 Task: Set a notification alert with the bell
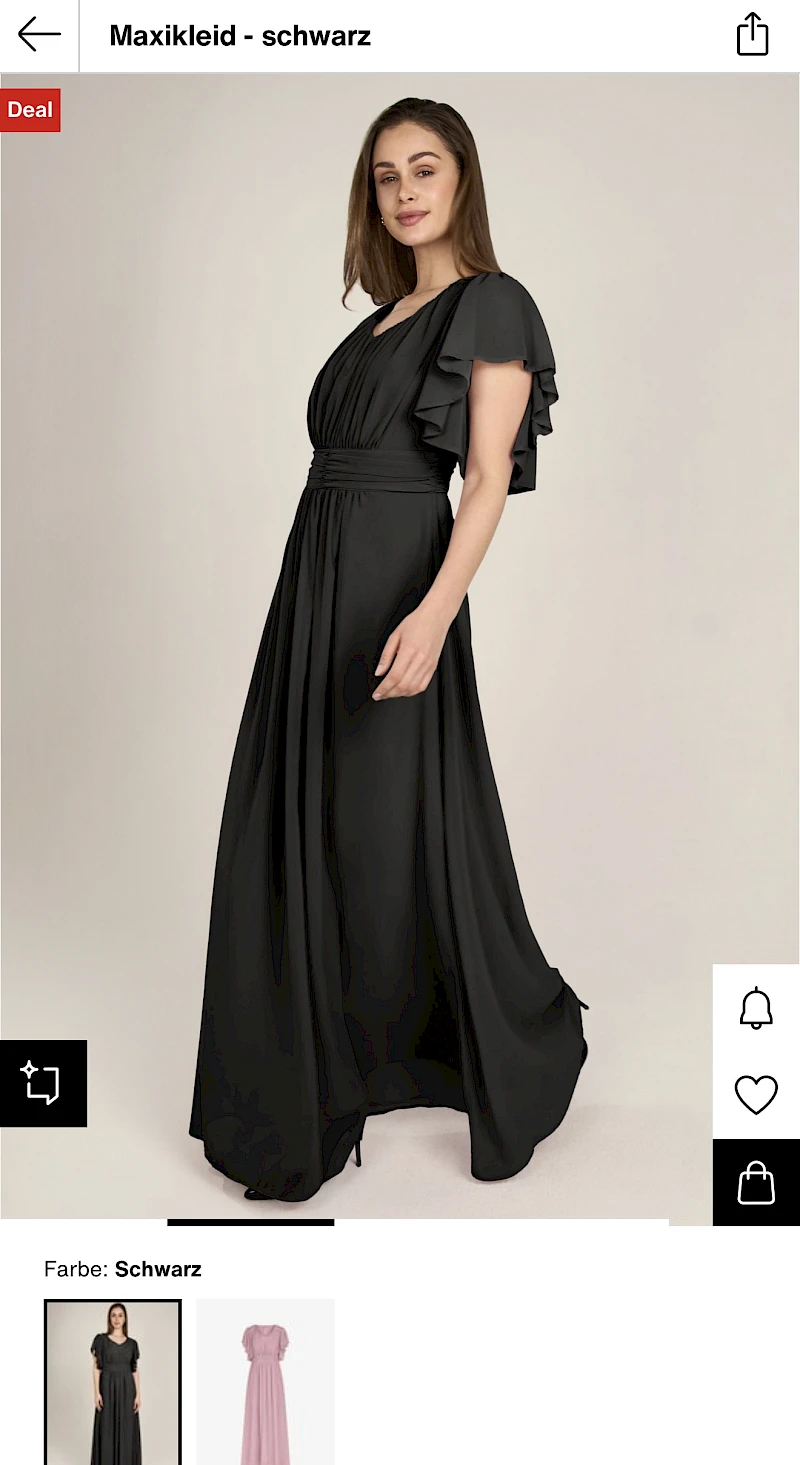[756, 1008]
